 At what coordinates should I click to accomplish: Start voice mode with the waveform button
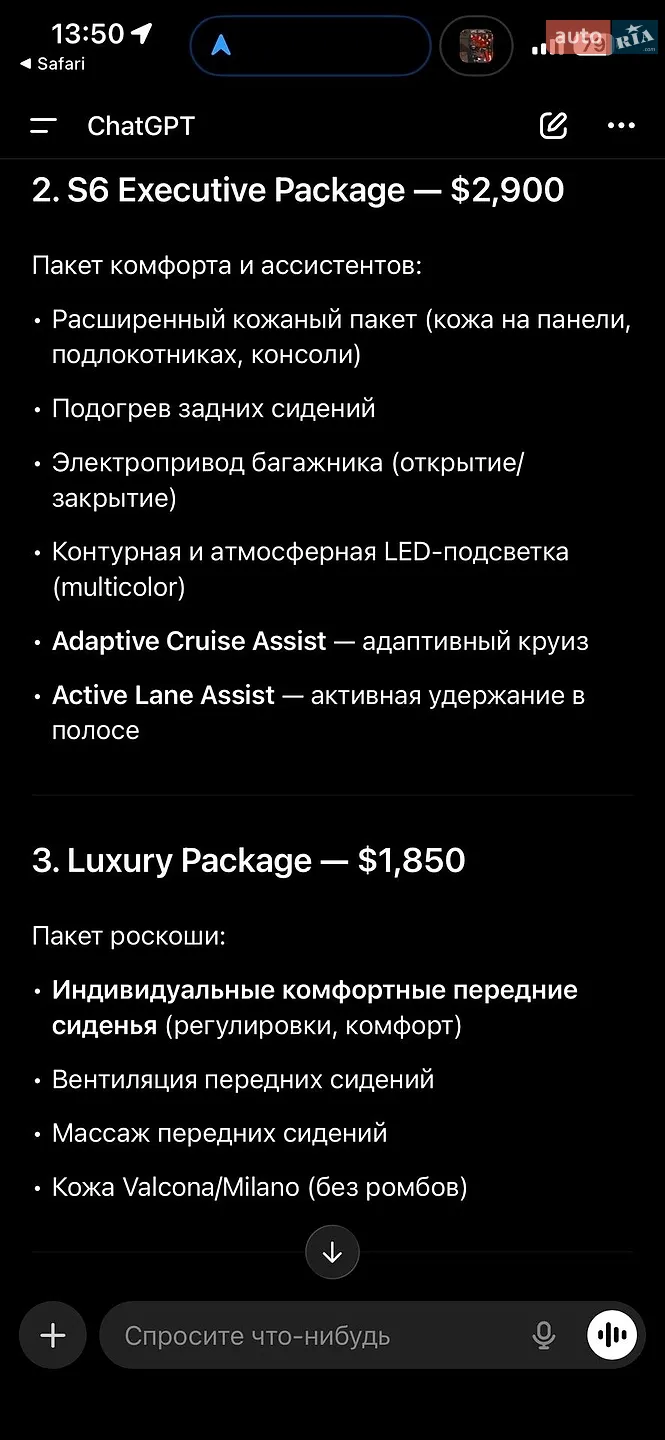(x=612, y=1335)
